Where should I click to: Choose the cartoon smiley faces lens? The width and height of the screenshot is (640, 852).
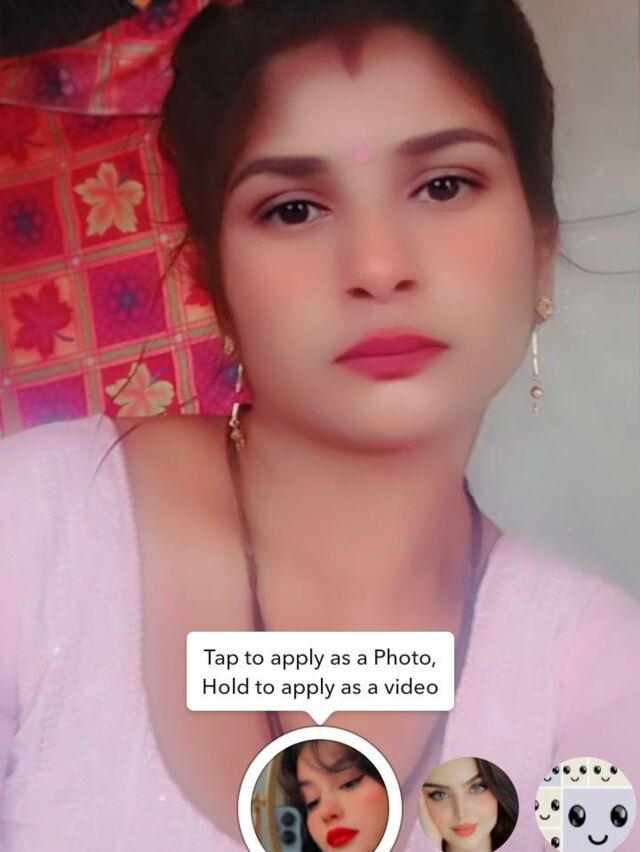585,805
